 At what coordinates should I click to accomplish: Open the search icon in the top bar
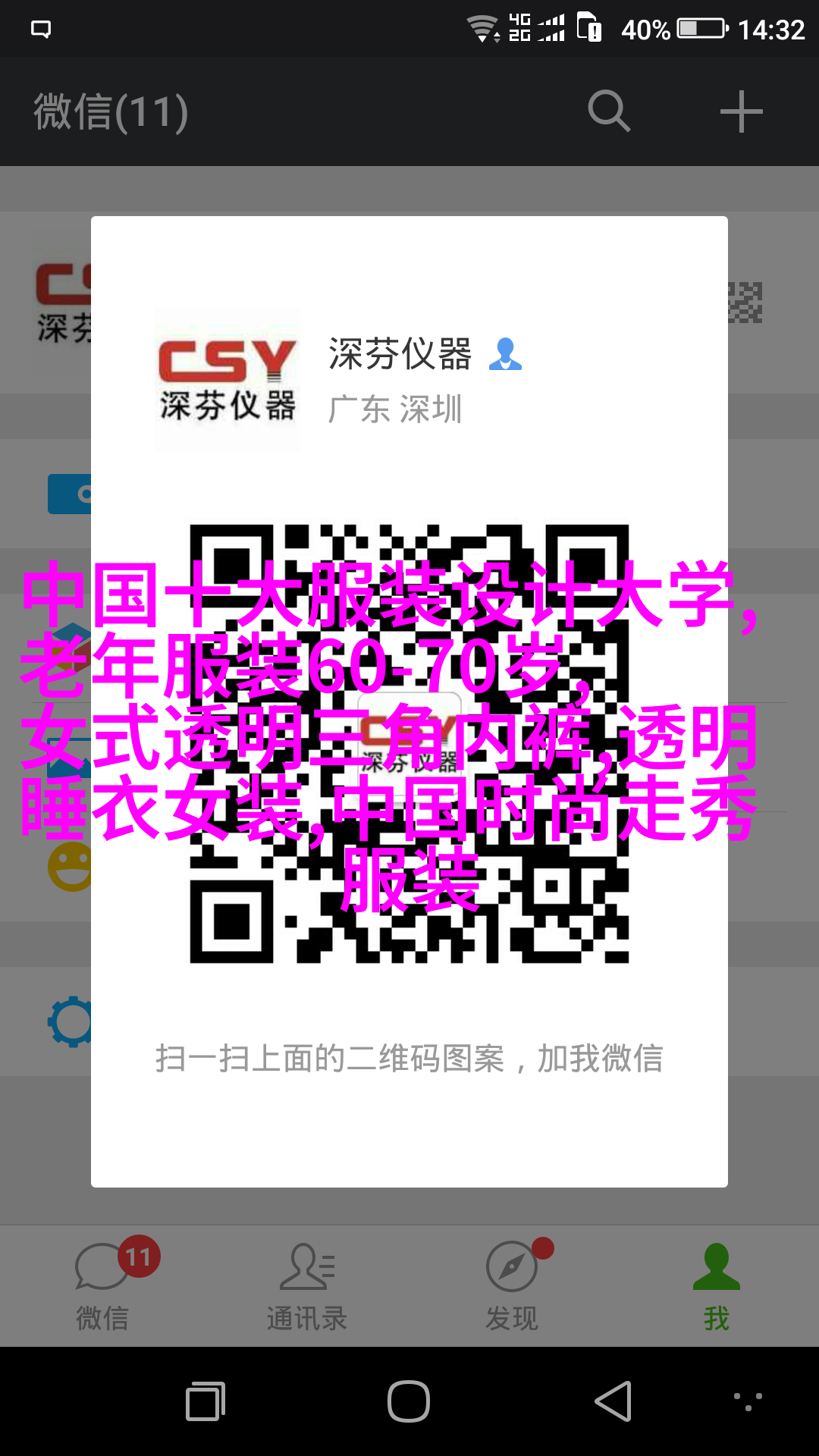click(609, 111)
